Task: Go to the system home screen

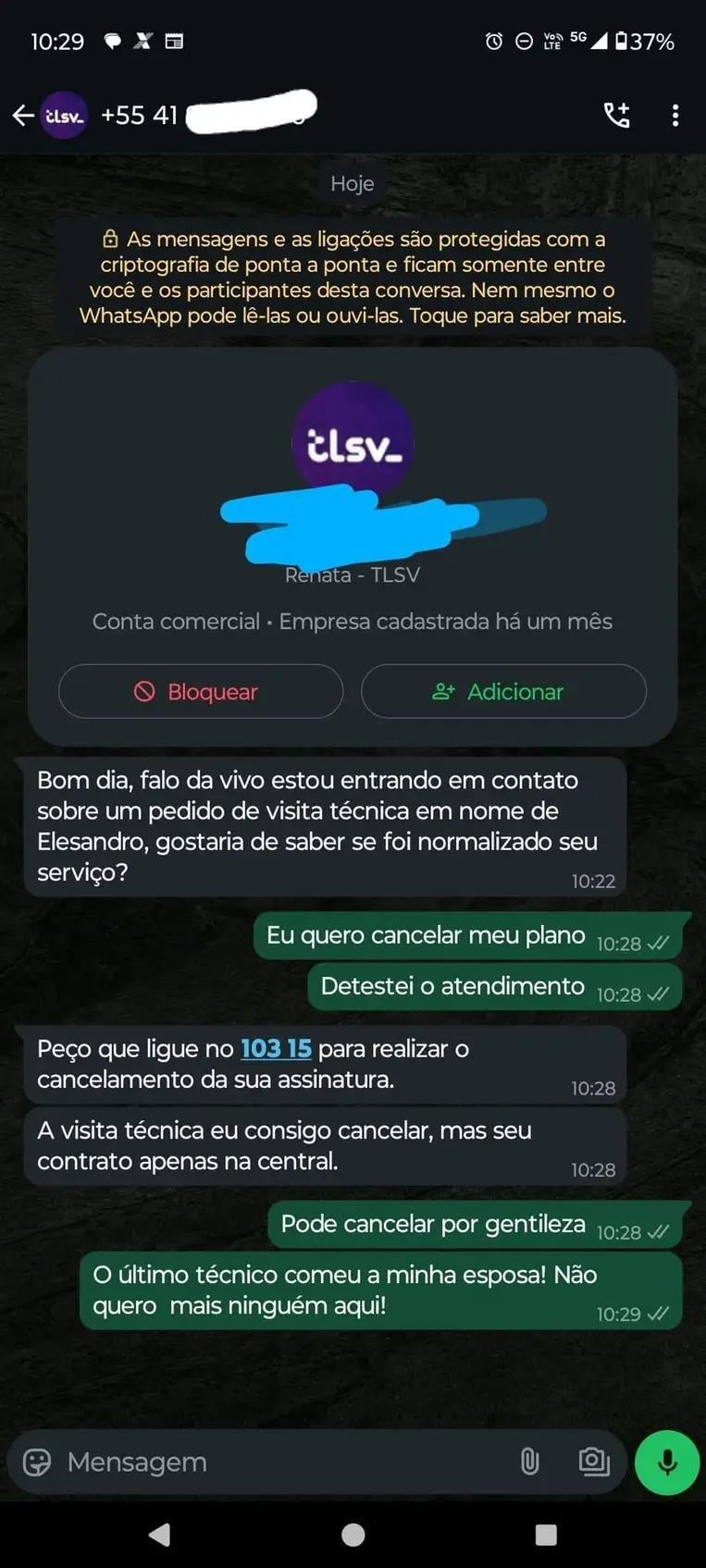Action: (x=353, y=1536)
